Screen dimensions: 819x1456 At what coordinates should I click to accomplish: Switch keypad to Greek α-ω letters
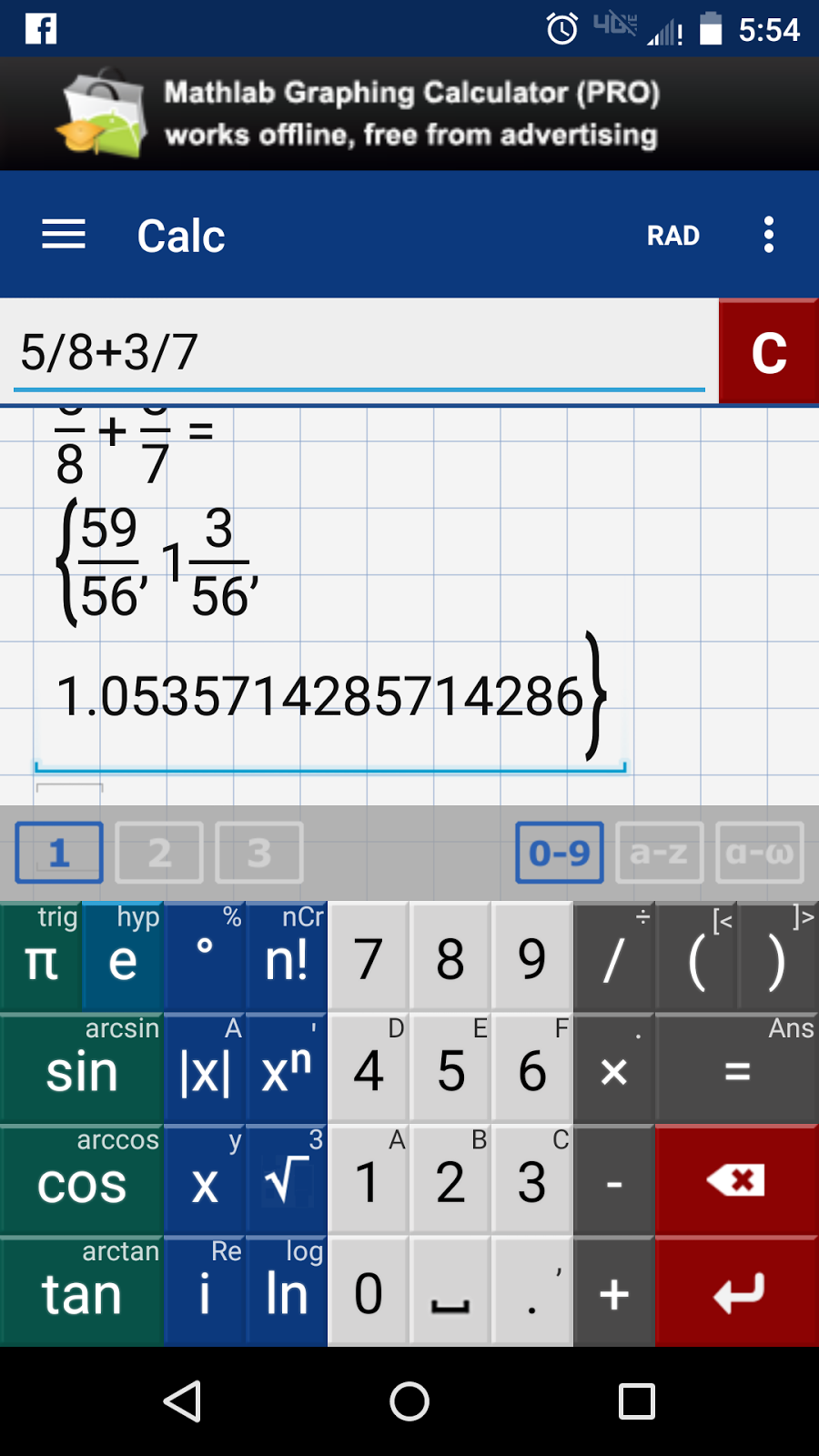(x=760, y=853)
